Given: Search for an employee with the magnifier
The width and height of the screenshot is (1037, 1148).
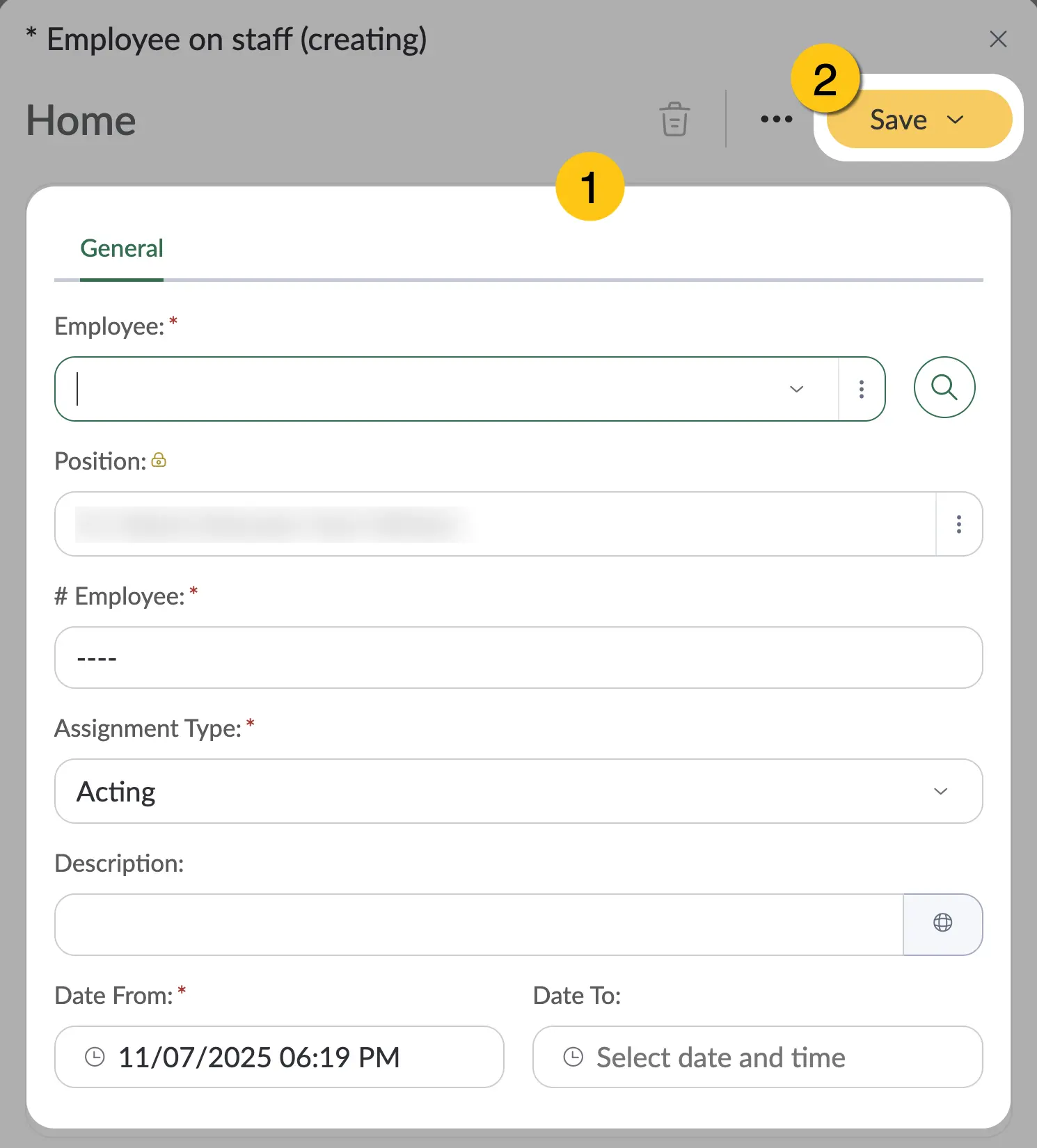Looking at the screenshot, I should coord(944,387).
